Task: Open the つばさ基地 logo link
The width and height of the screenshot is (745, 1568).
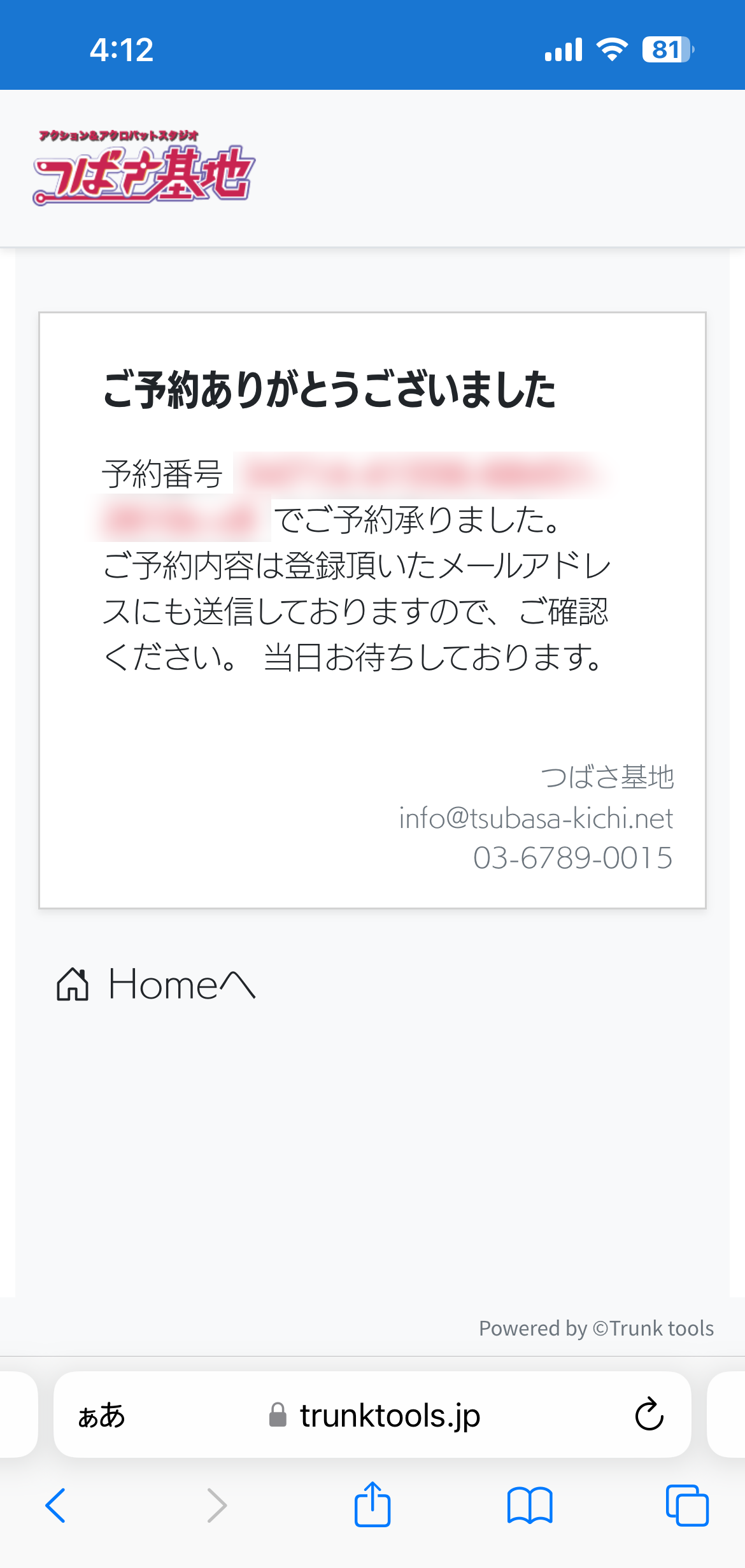Action: pos(144,169)
